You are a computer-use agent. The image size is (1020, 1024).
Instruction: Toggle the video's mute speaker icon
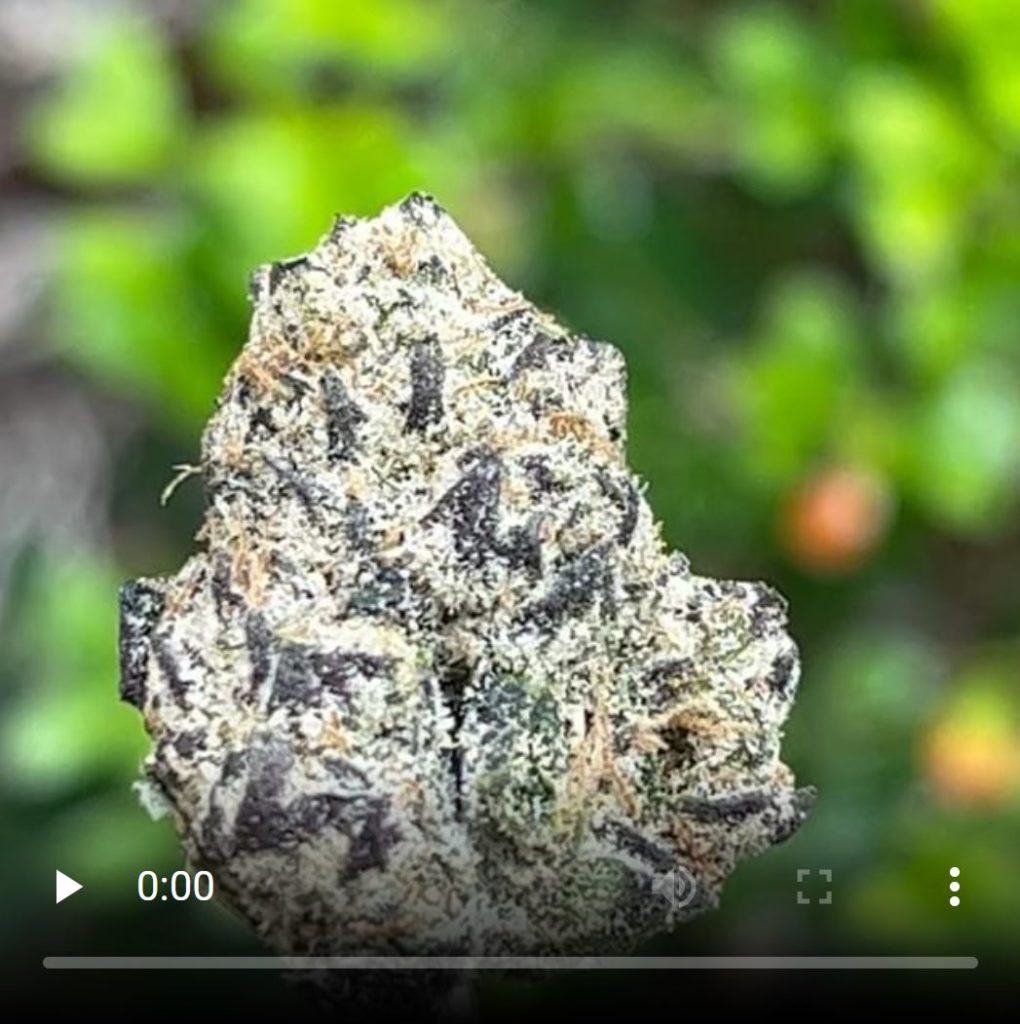[674, 886]
